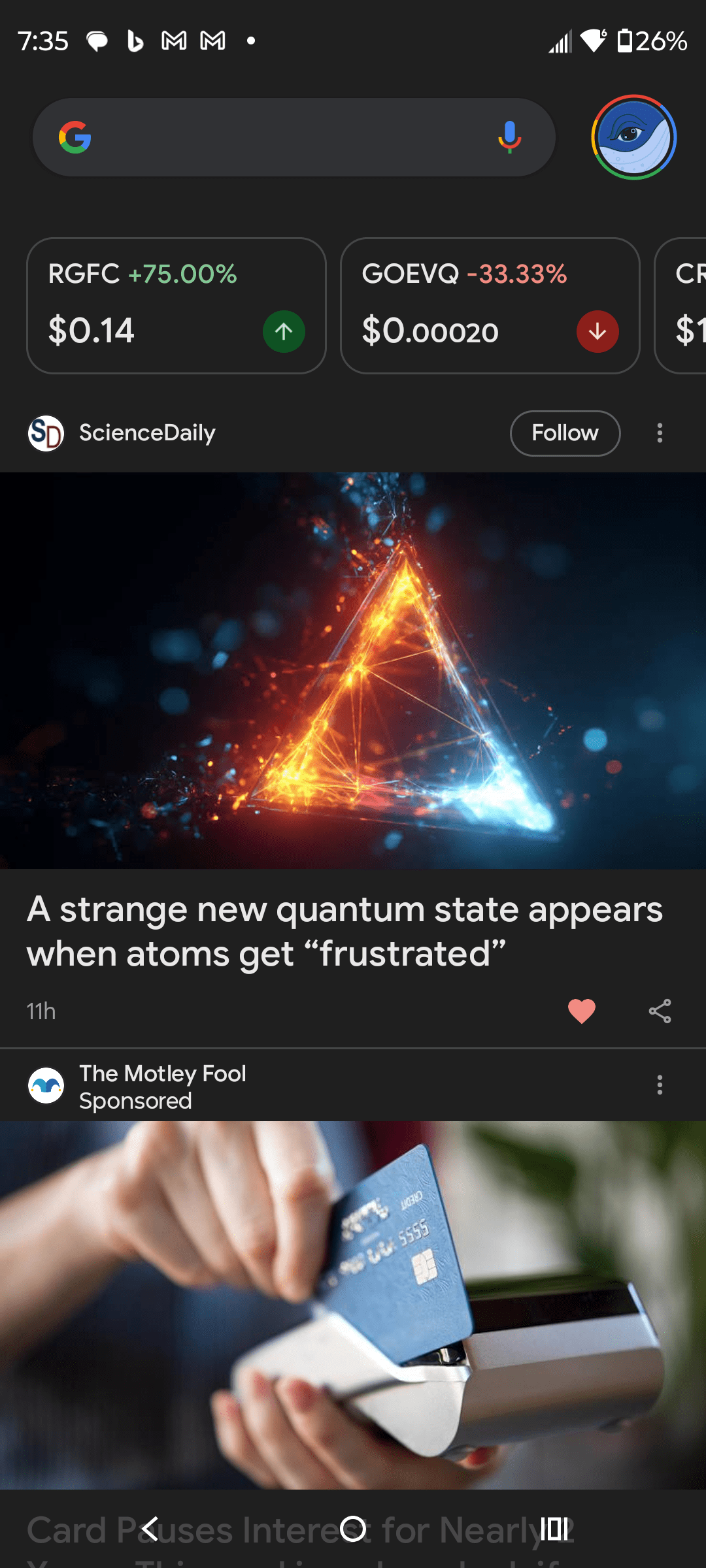Go back with the system back button

(150, 1529)
